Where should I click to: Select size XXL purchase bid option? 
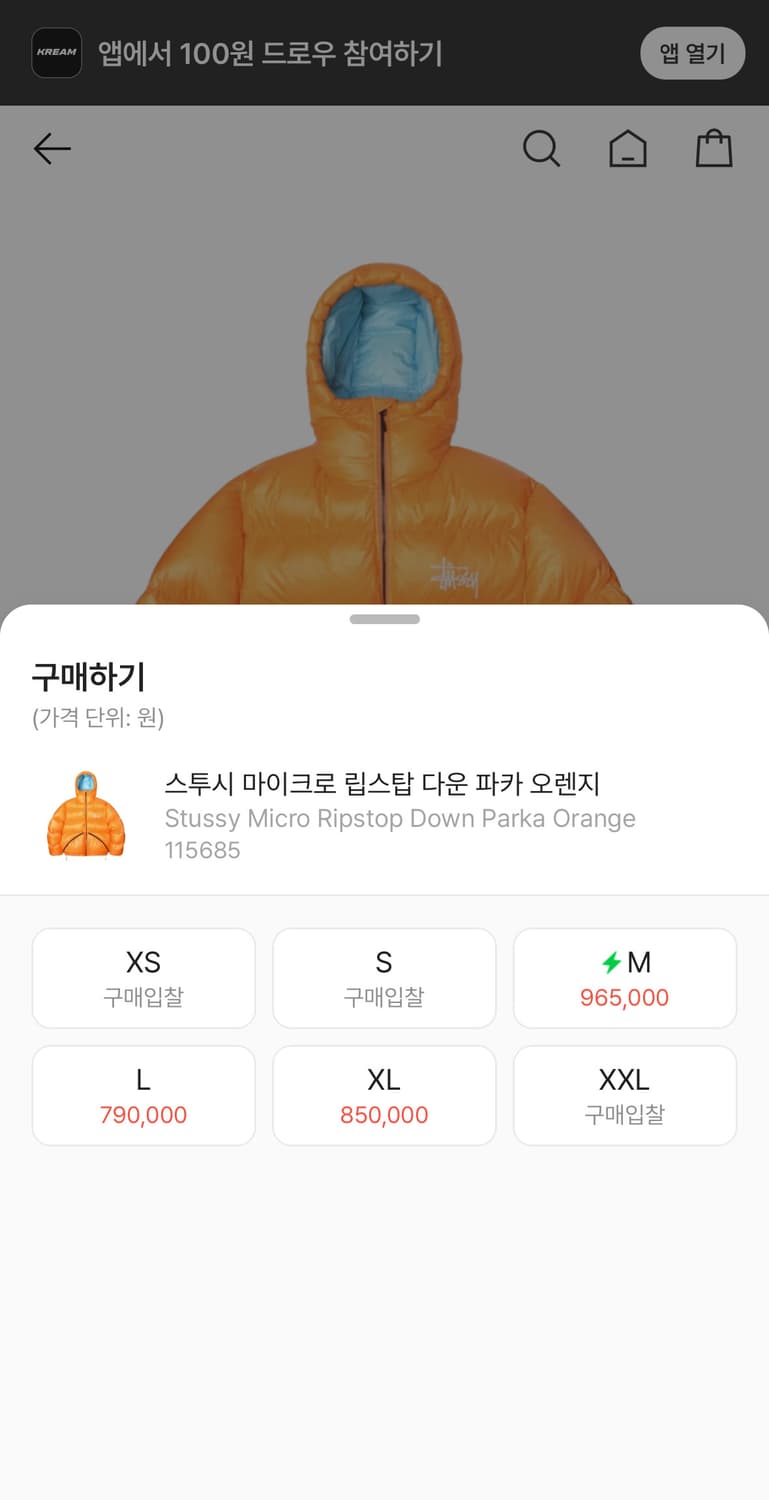pyautogui.click(x=625, y=1095)
